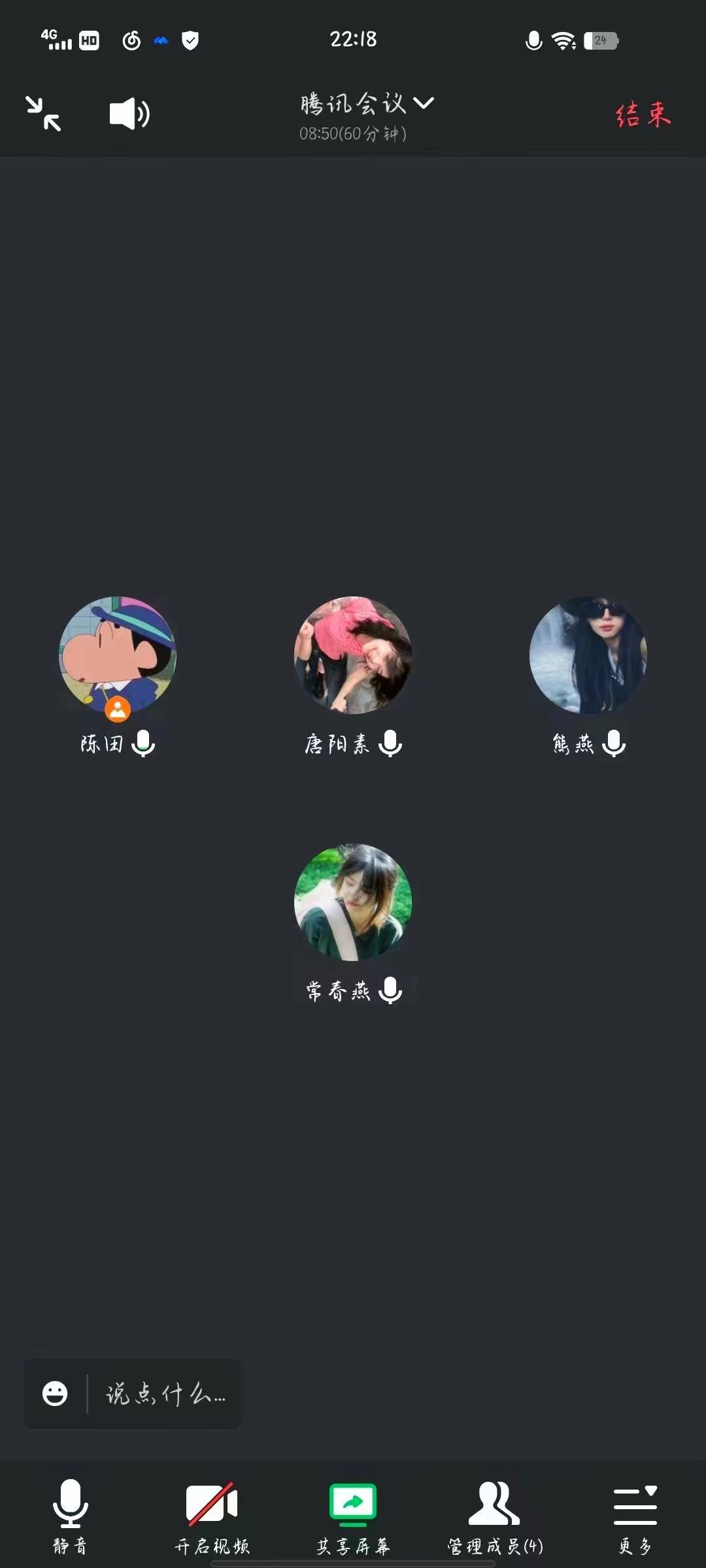This screenshot has width=706, height=1568.
Task: Minimize the meeting window
Action: [x=43, y=114]
